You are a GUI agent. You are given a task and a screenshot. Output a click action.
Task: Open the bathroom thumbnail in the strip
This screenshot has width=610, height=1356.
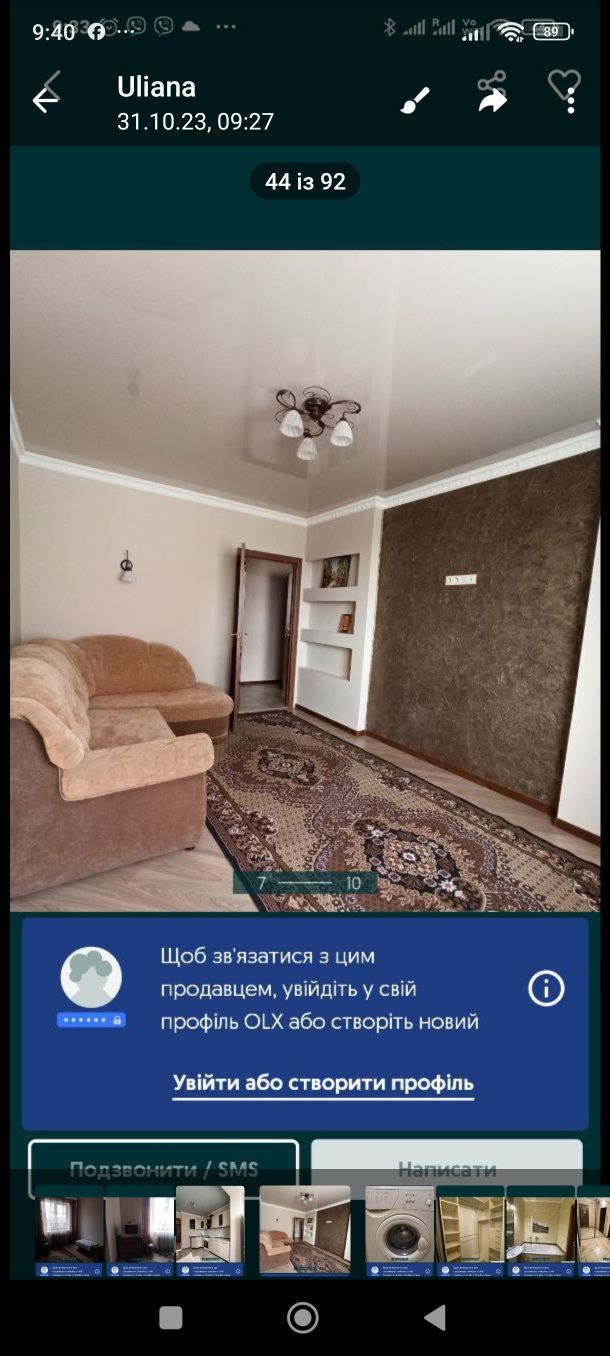pyautogui.click(x=540, y=1231)
